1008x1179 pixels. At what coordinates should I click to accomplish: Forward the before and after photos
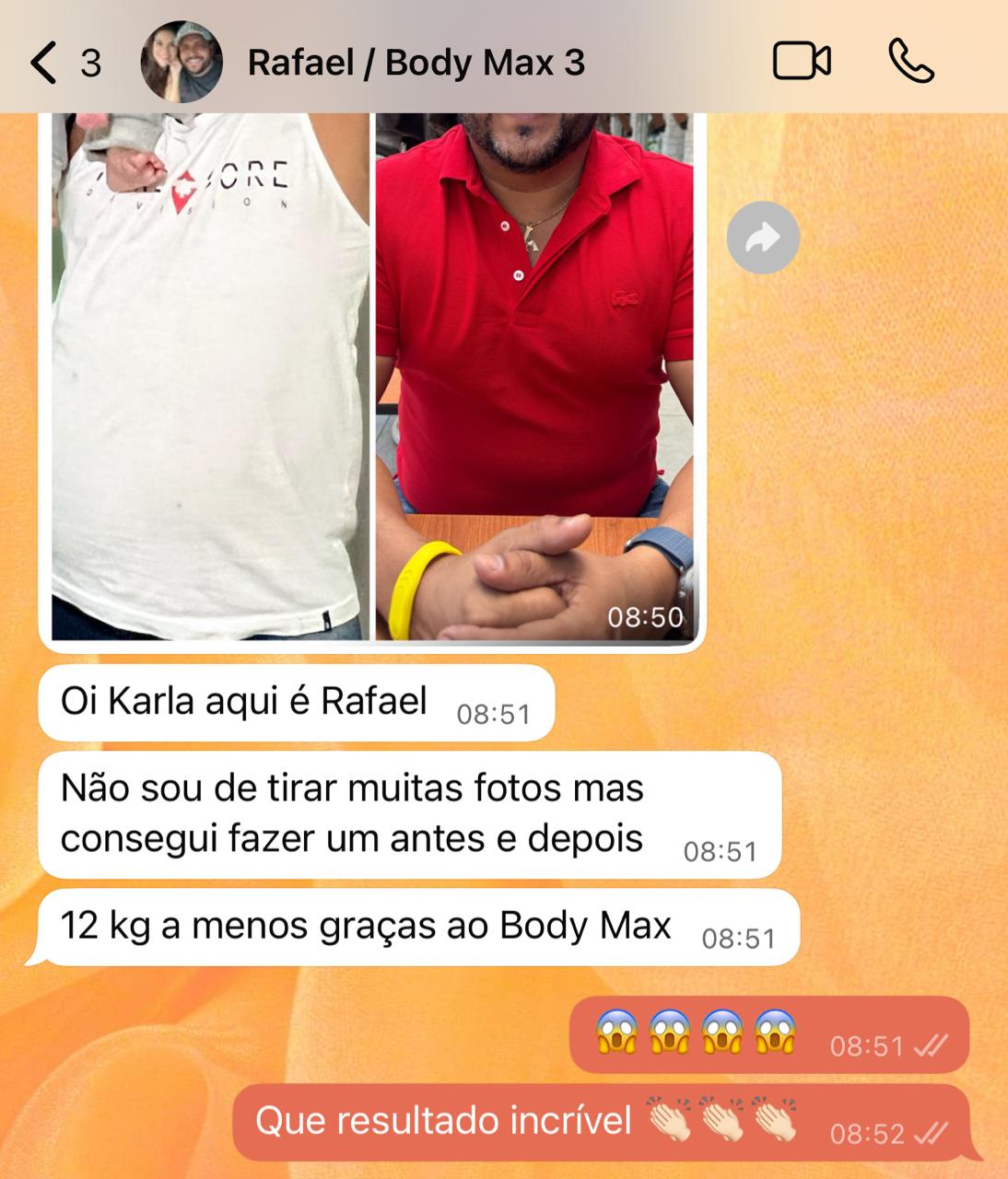[x=762, y=239]
